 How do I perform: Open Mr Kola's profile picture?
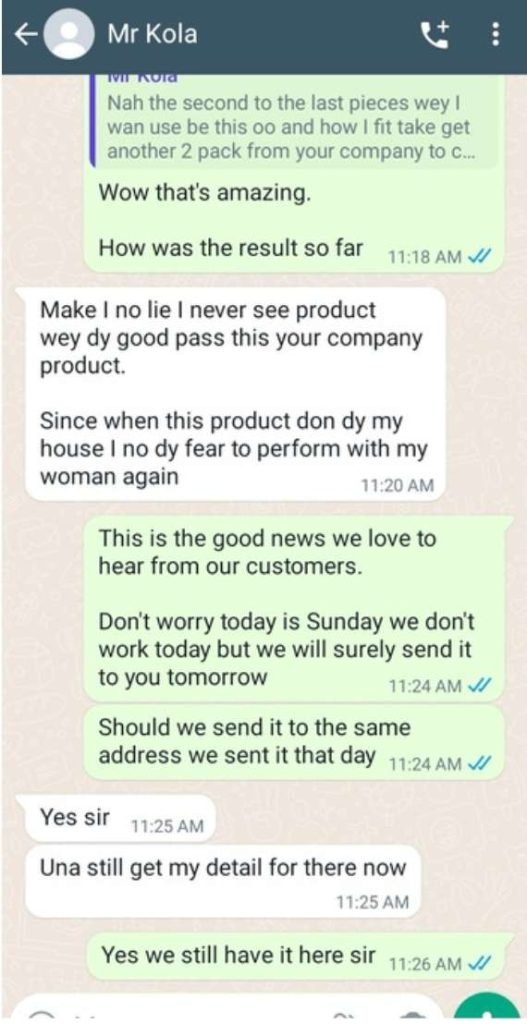point(69,36)
